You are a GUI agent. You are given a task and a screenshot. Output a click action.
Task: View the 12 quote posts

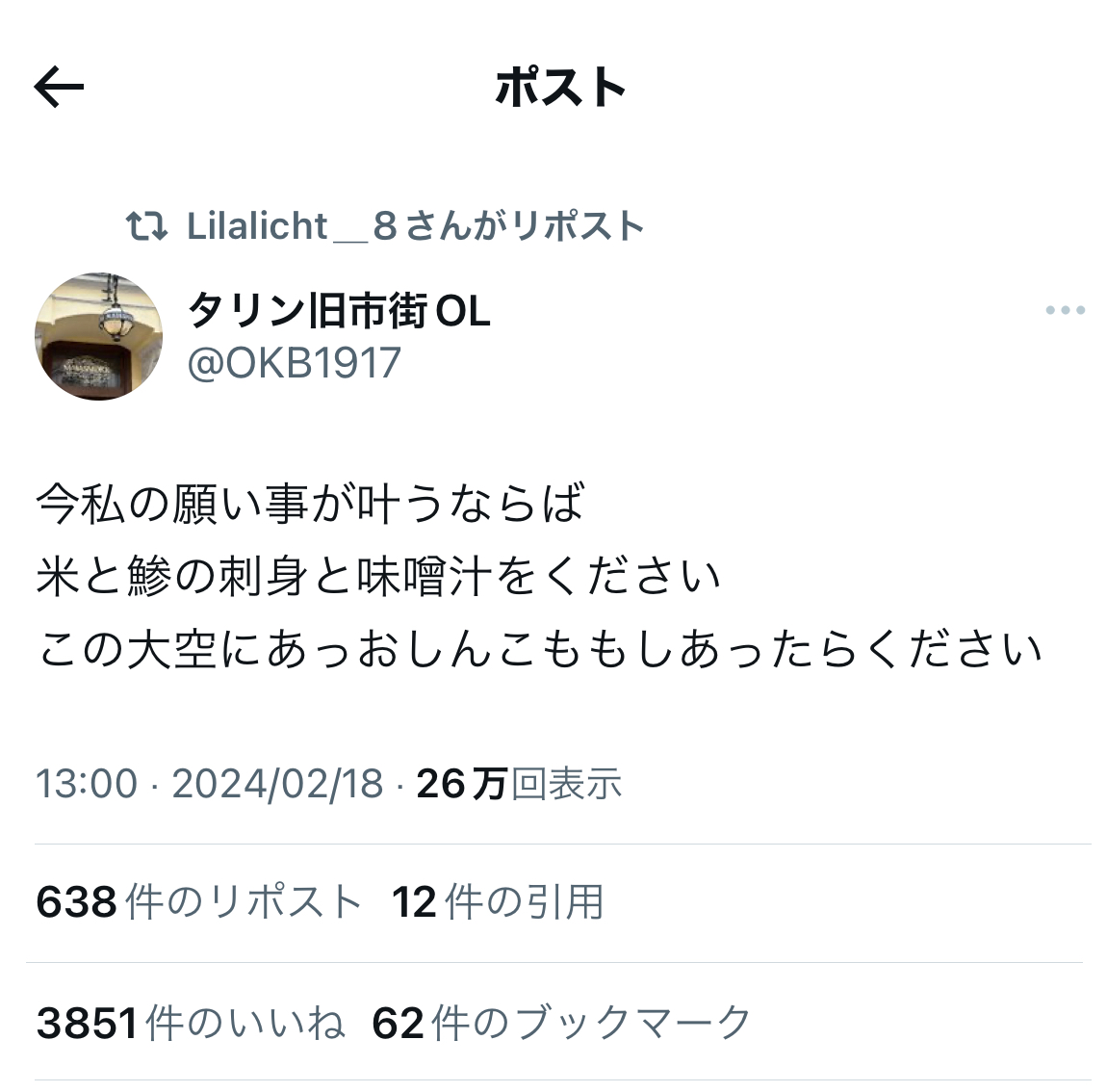coord(497,903)
